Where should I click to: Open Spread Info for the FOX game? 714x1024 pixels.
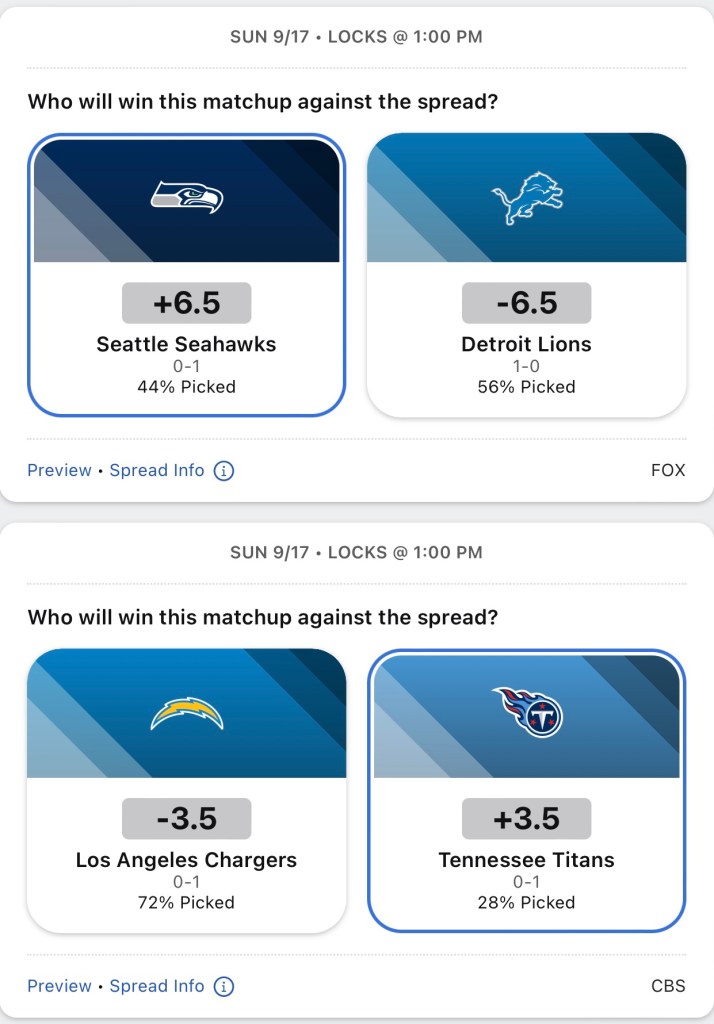[157, 470]
